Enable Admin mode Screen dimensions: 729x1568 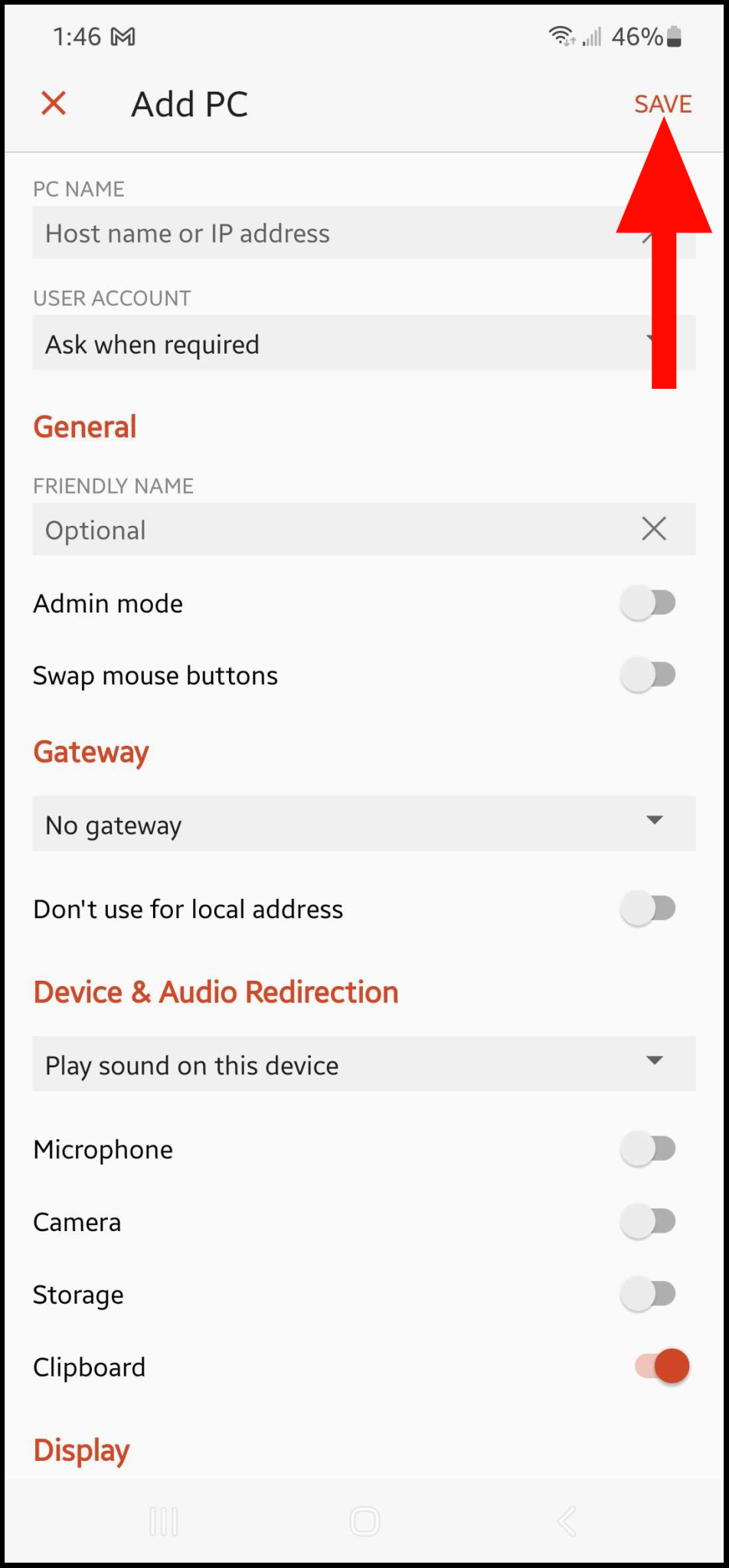coord(649,603)
